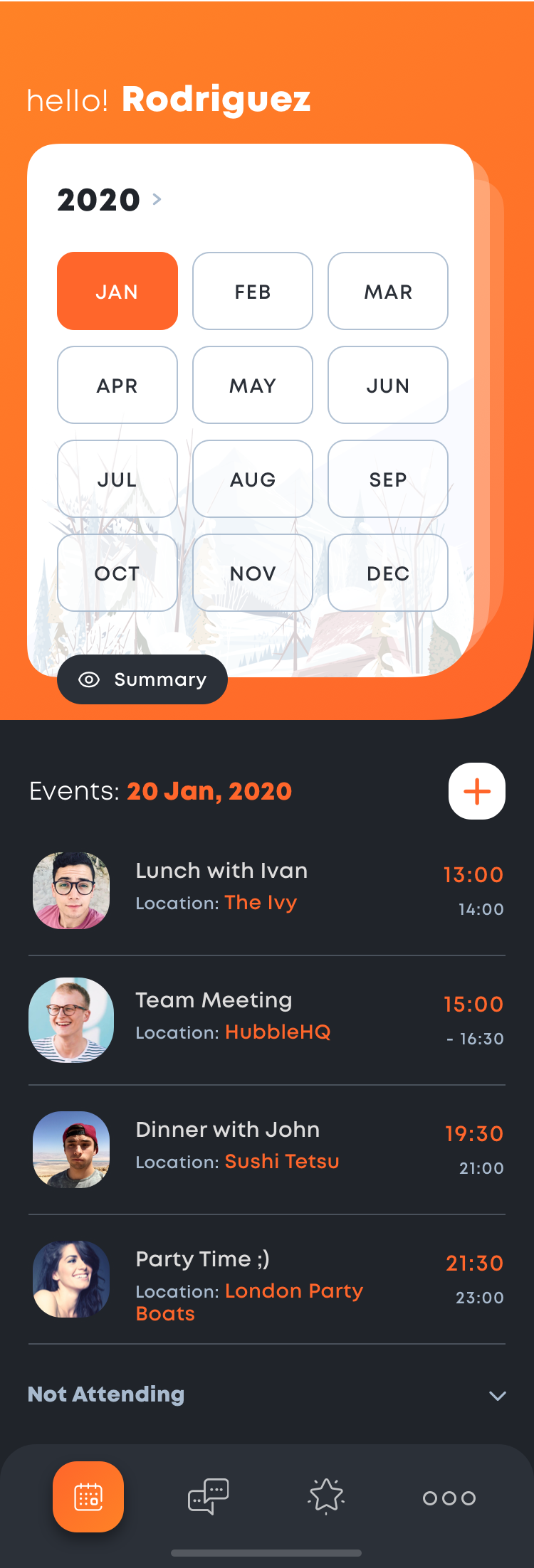Add a new event with plus button
This screenshot has height=1568, width=534.
coord(477,791)
